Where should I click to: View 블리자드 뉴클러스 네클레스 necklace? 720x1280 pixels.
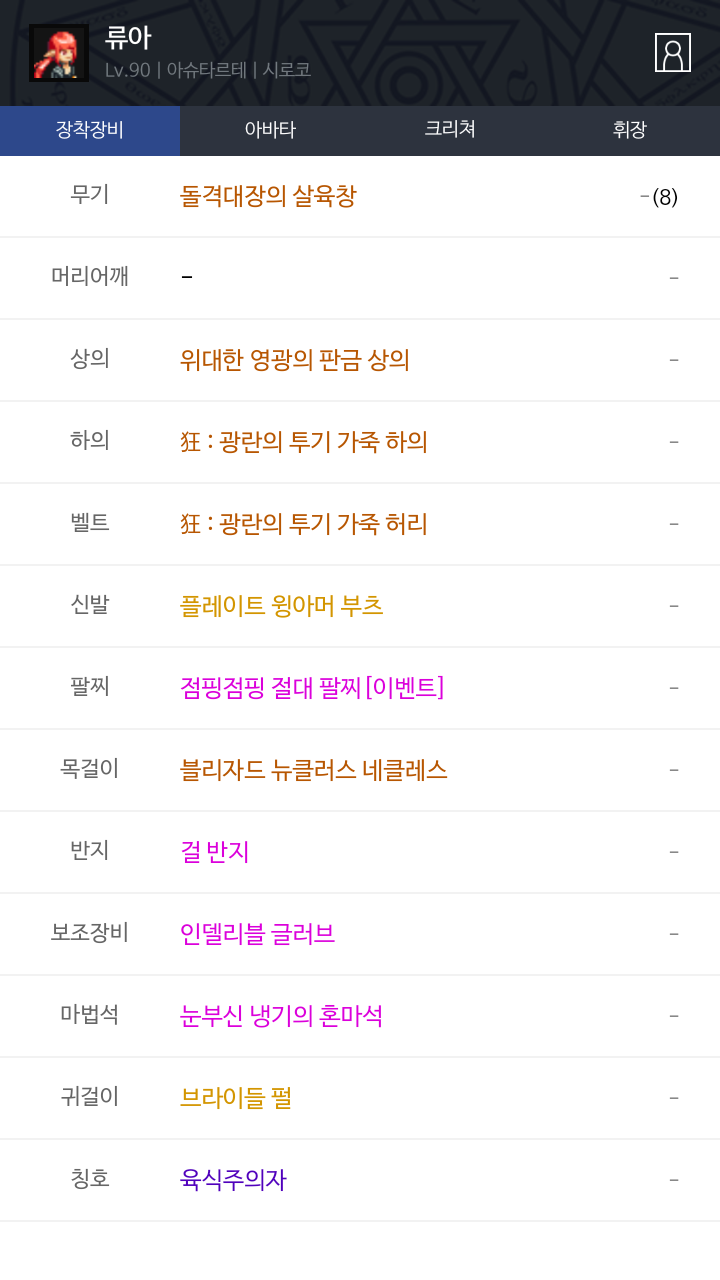[314, 770]
